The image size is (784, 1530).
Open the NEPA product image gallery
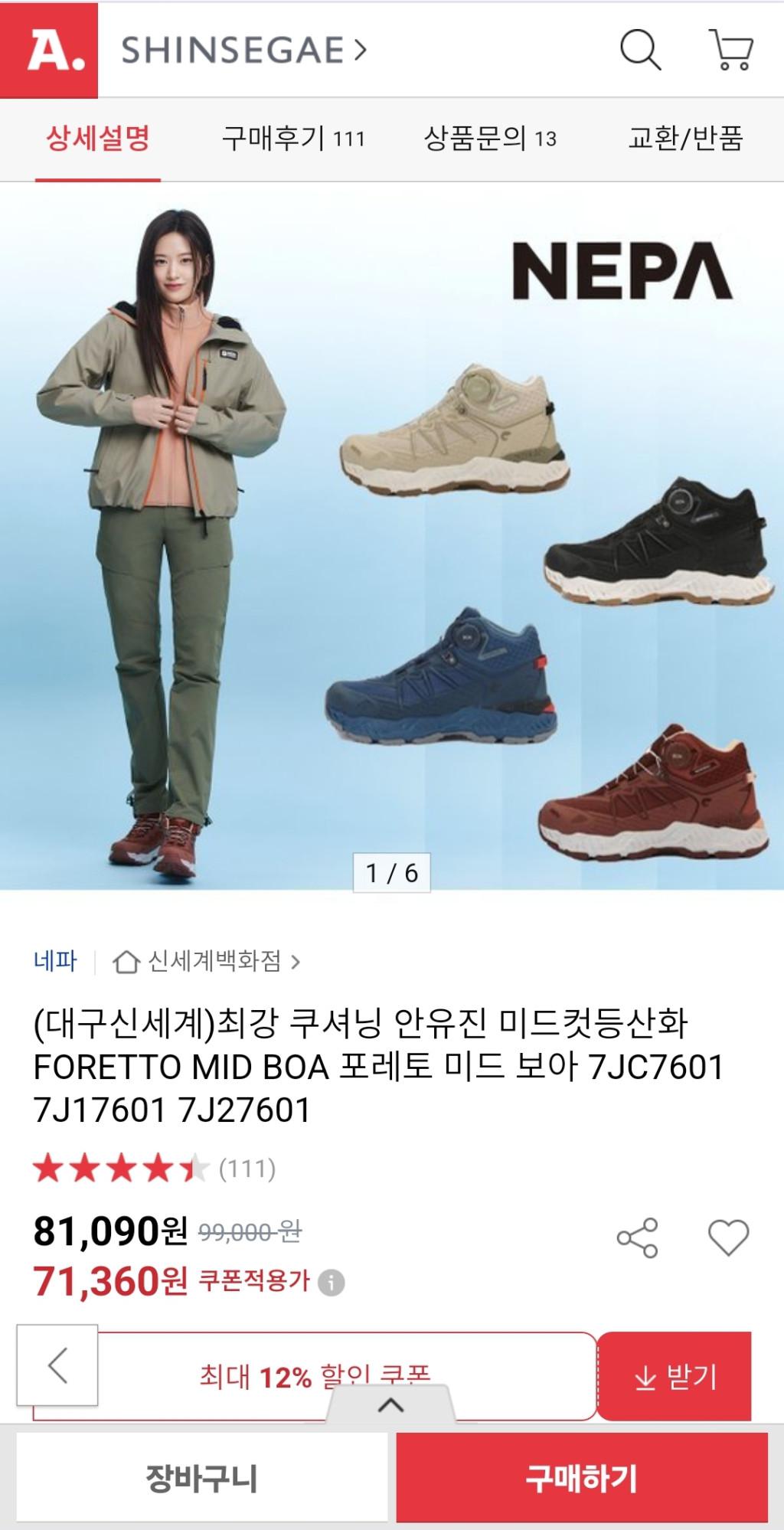pos(392,536)
